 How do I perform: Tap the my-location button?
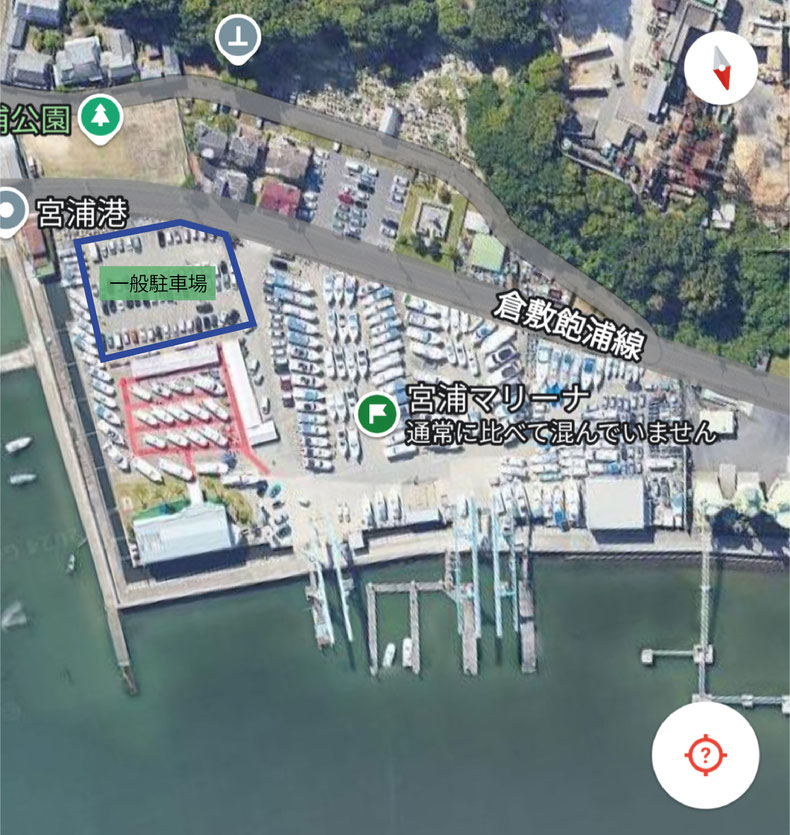706,755
